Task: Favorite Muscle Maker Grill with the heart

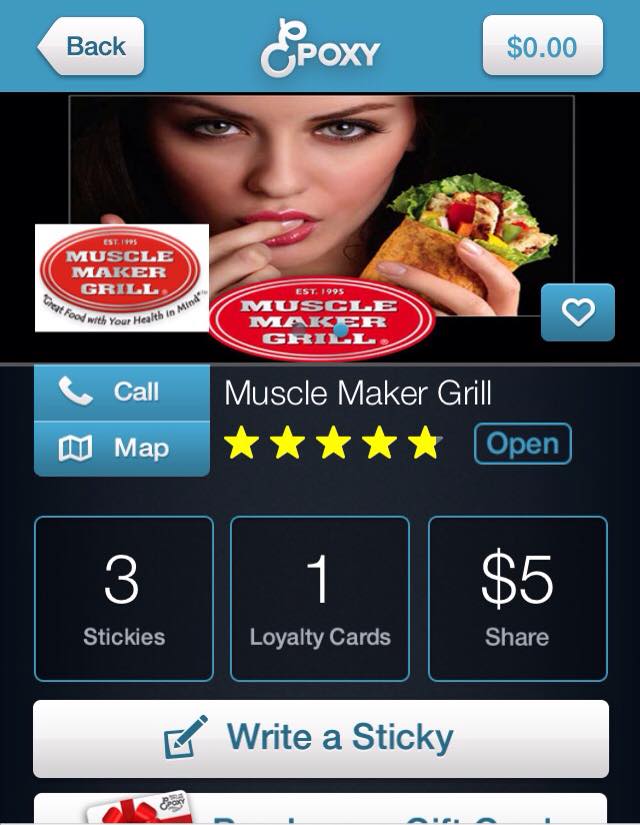Action: [x=577, y=313]
